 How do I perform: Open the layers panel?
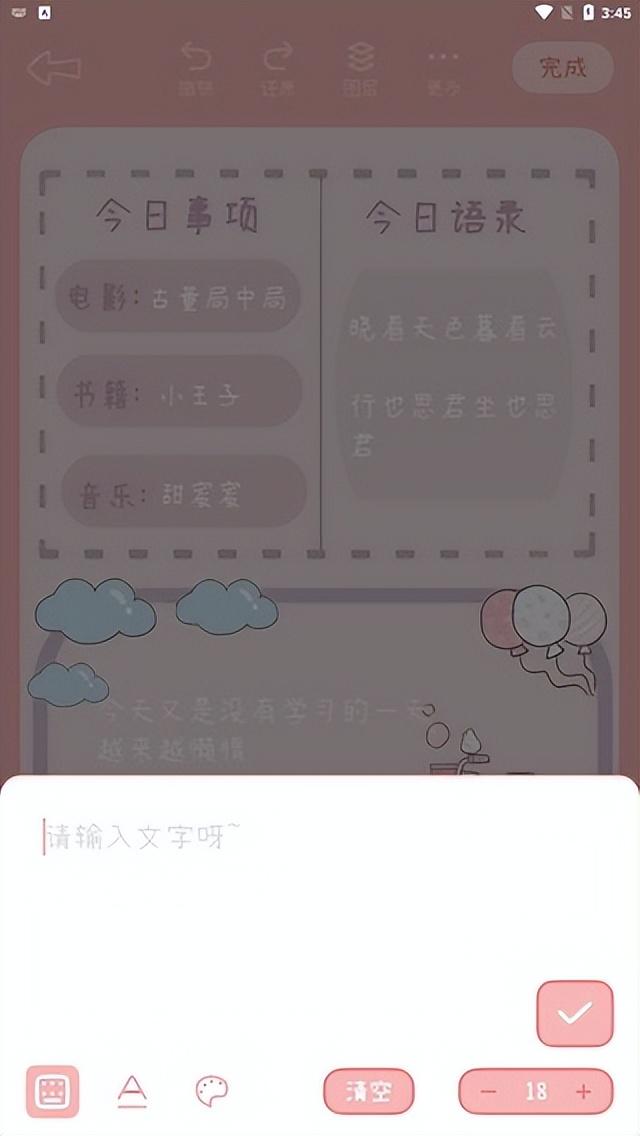360,68
